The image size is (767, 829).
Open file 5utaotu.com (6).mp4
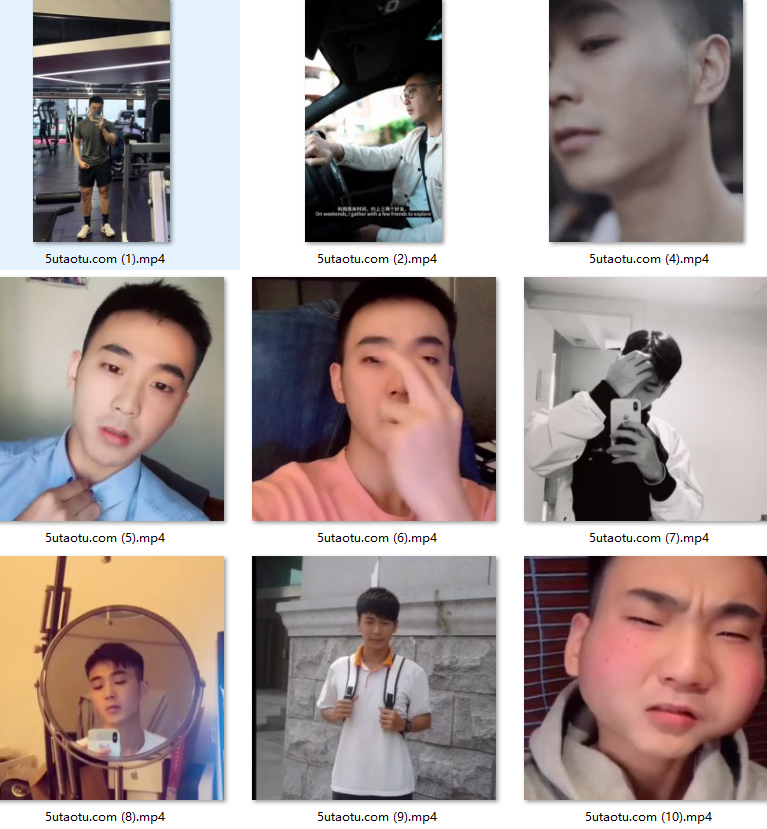(x=373, y=399)
